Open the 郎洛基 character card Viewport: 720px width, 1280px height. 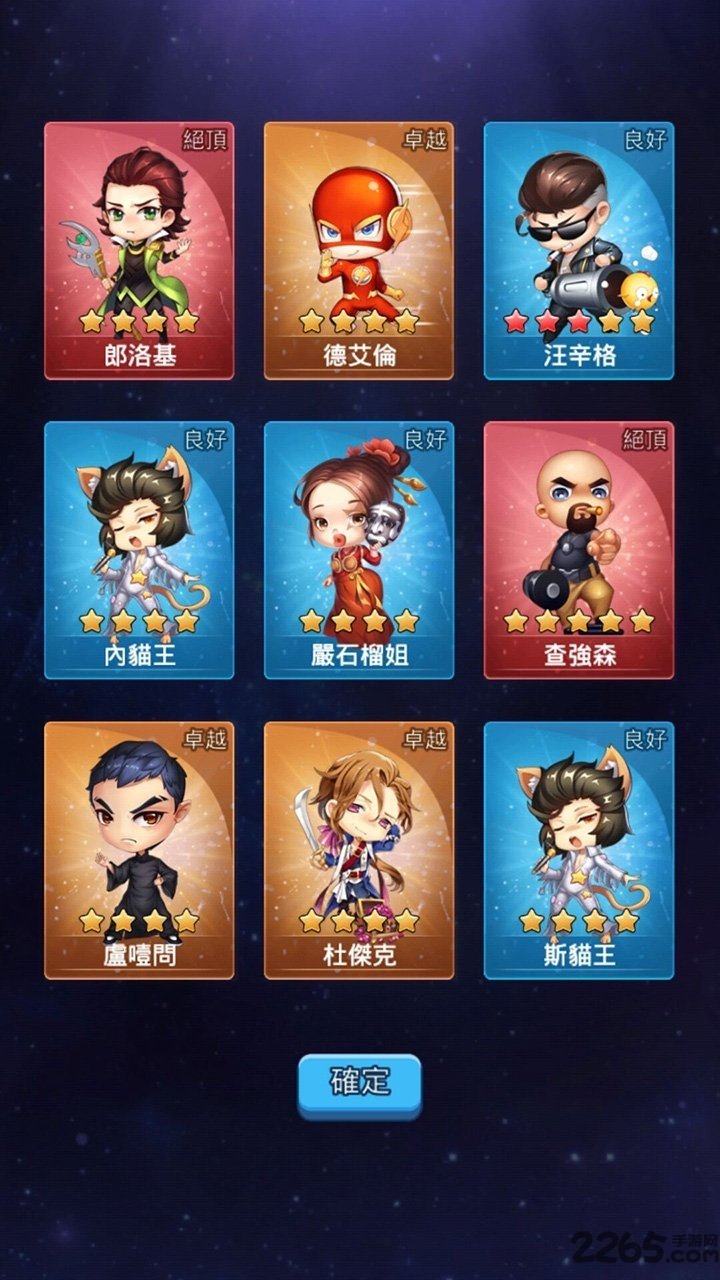(x=139, y=250)
